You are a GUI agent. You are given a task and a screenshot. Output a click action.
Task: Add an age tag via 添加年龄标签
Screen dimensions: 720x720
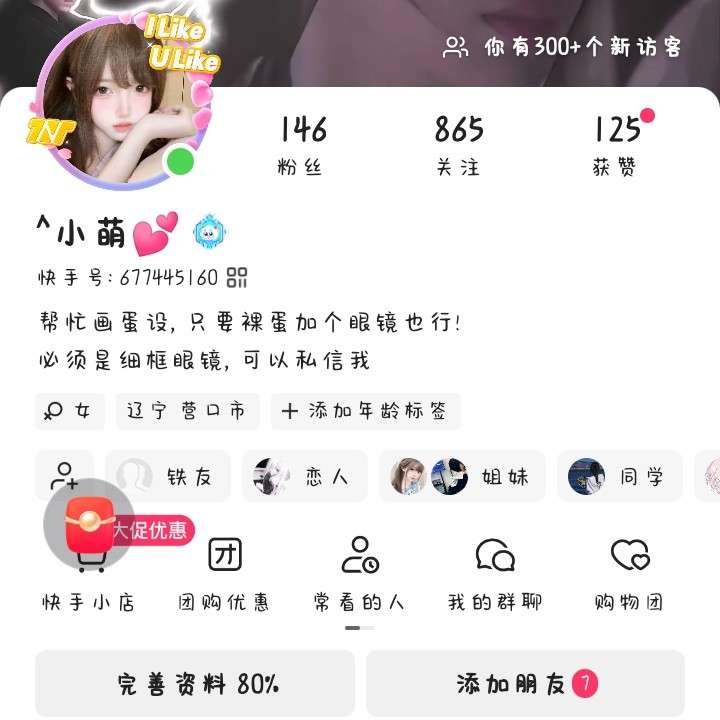coord(365,411)
